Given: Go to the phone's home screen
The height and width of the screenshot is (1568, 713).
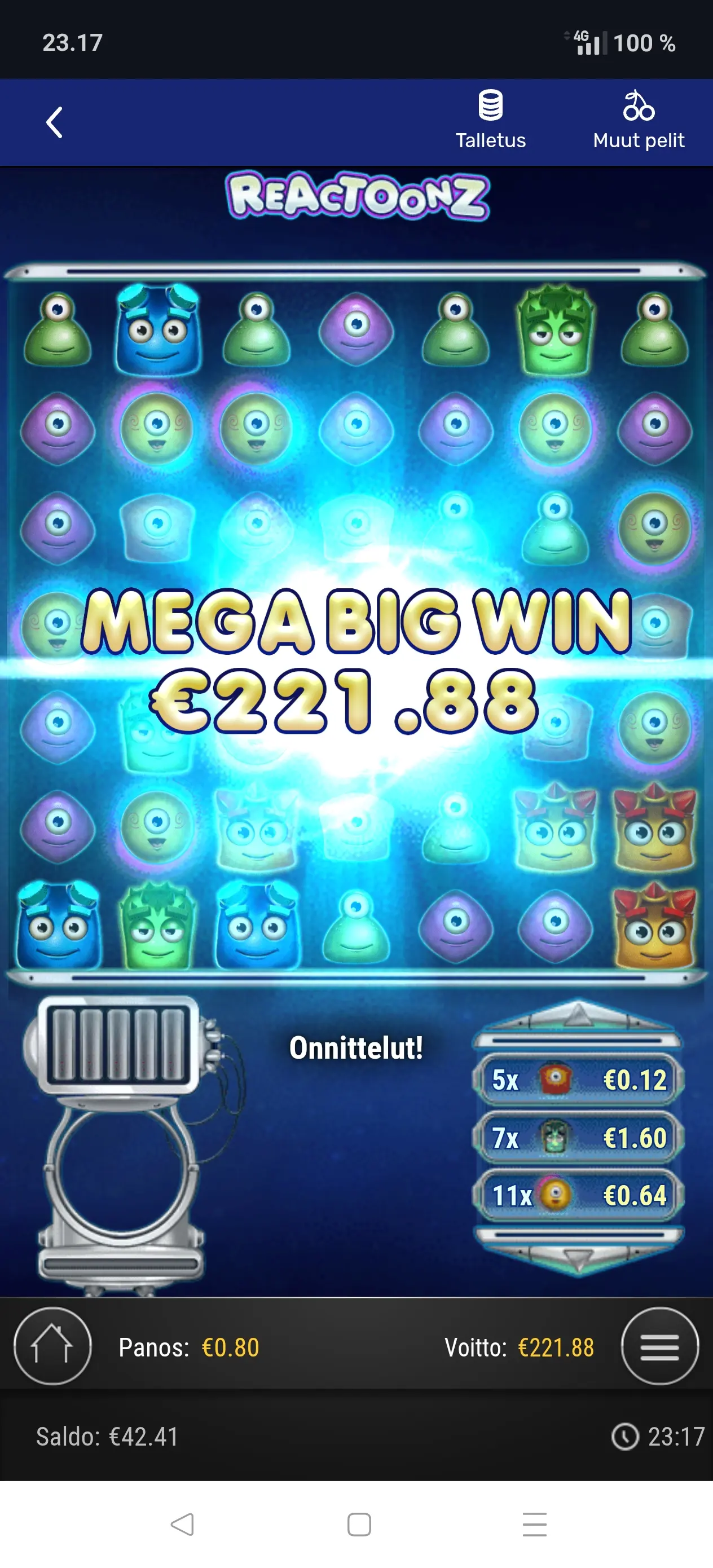Looking at the screenshot, I should pyautogui.click(x=359, y=1525).
